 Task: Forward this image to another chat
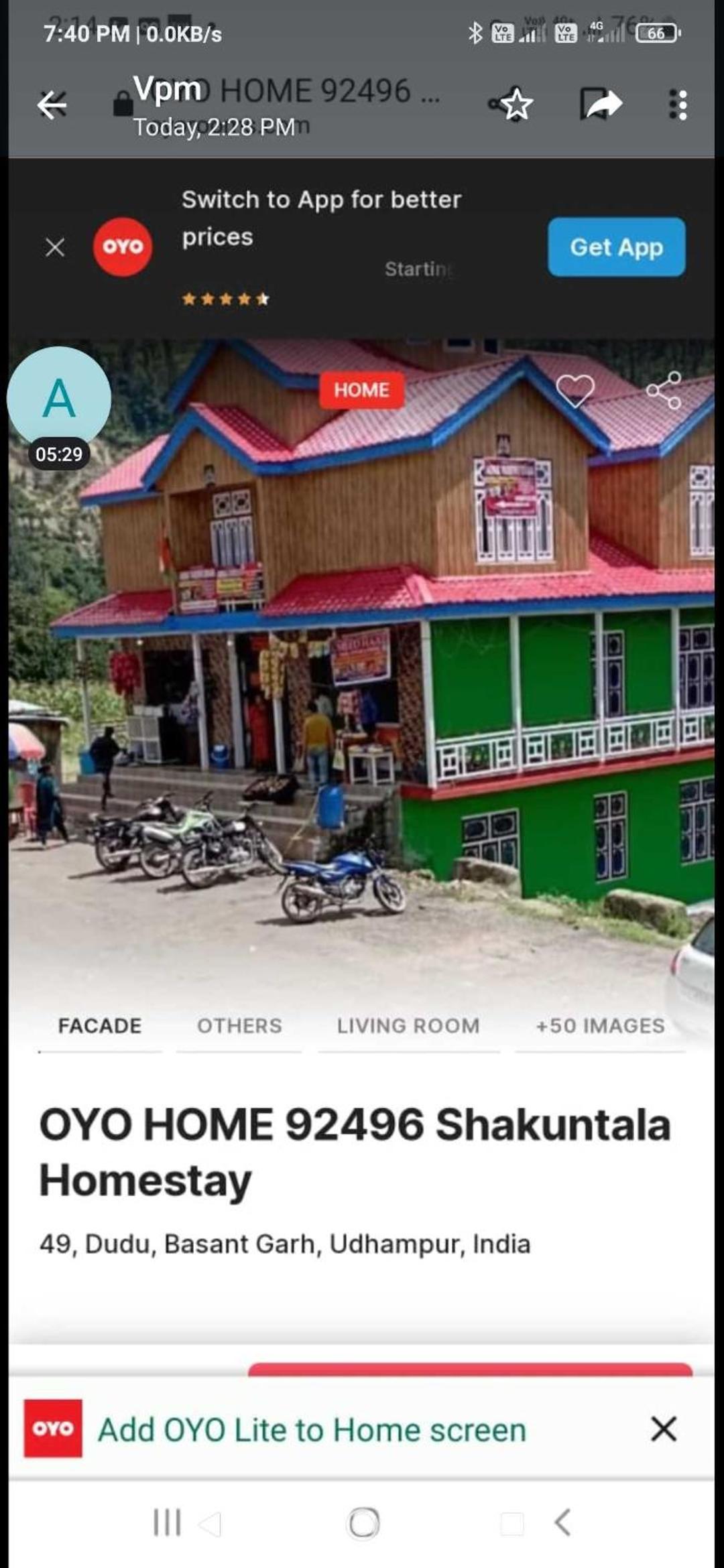[x=601, y=104]
